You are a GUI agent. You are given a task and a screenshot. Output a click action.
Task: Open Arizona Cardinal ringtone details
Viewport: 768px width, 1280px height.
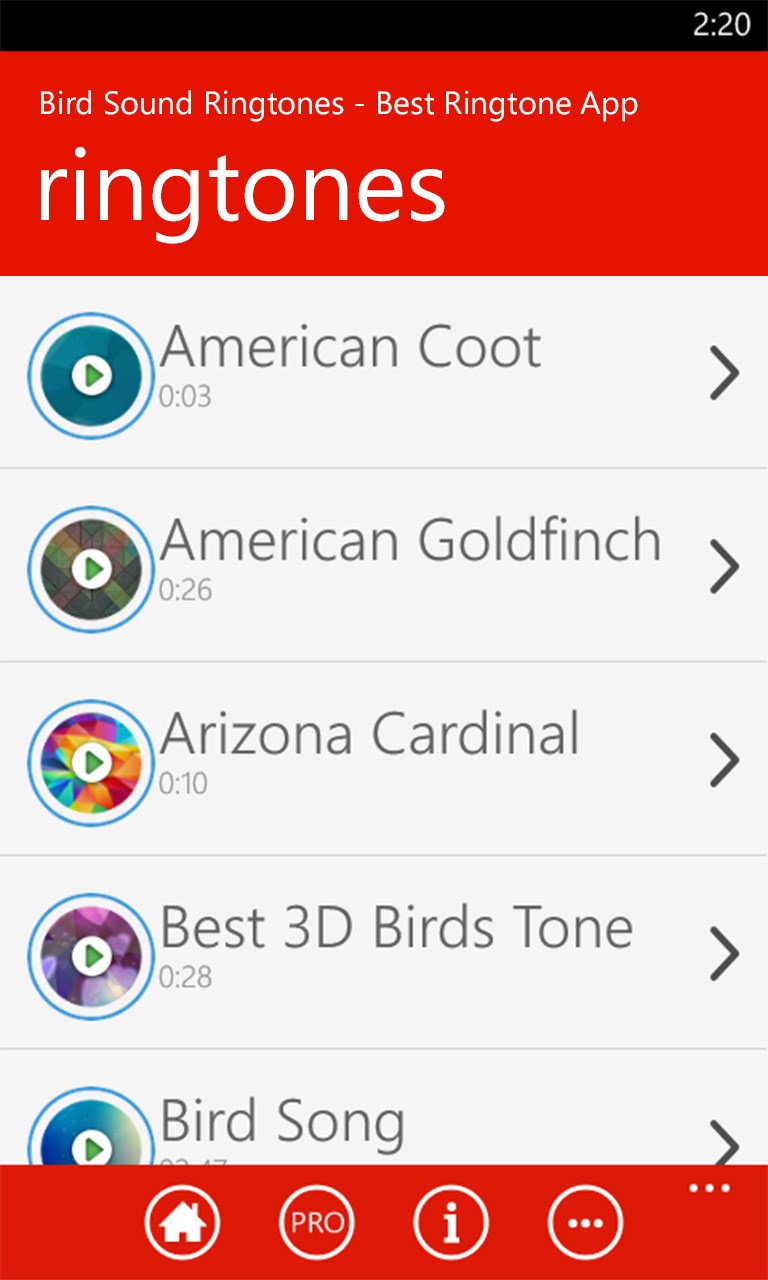pos(724,760)
